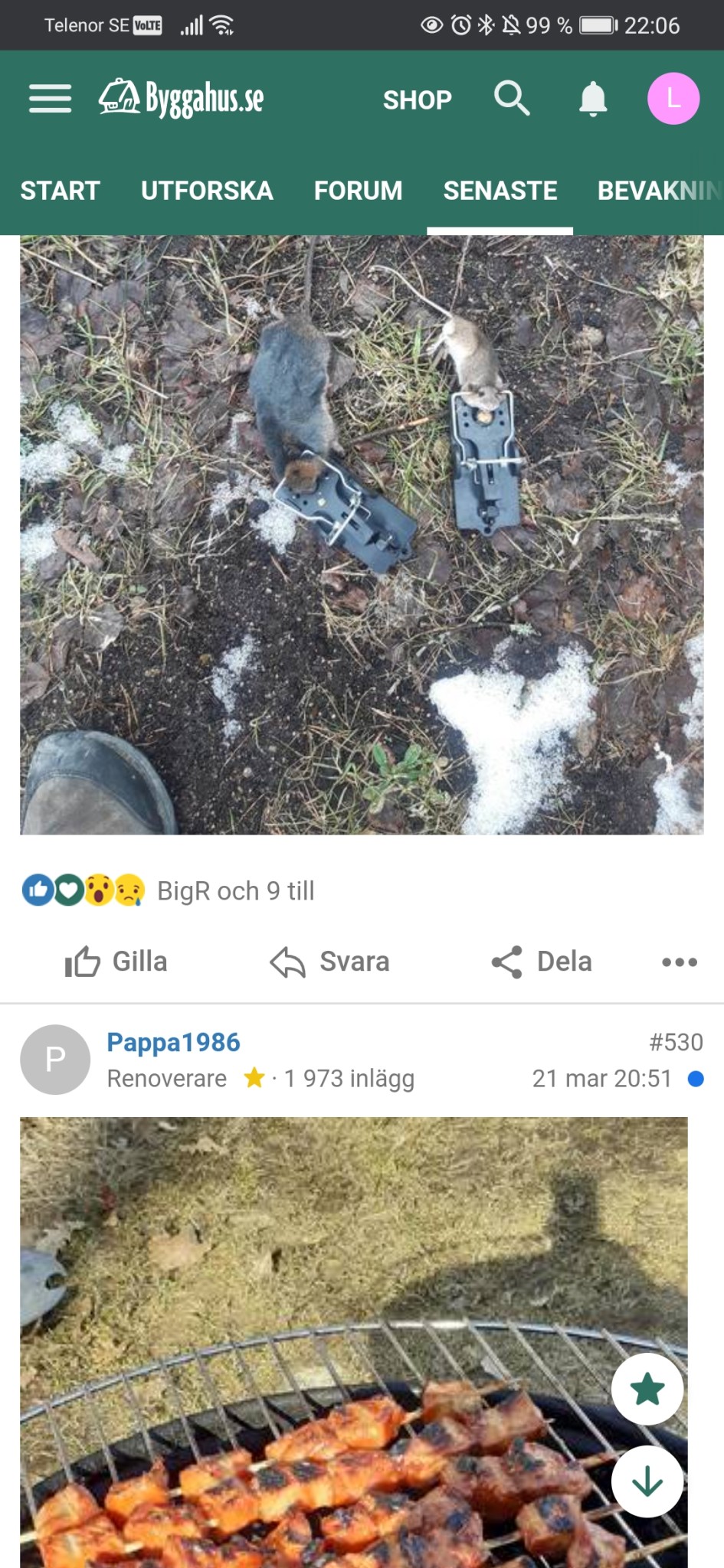View reactions from BigR och 9 till

(169, 890)
